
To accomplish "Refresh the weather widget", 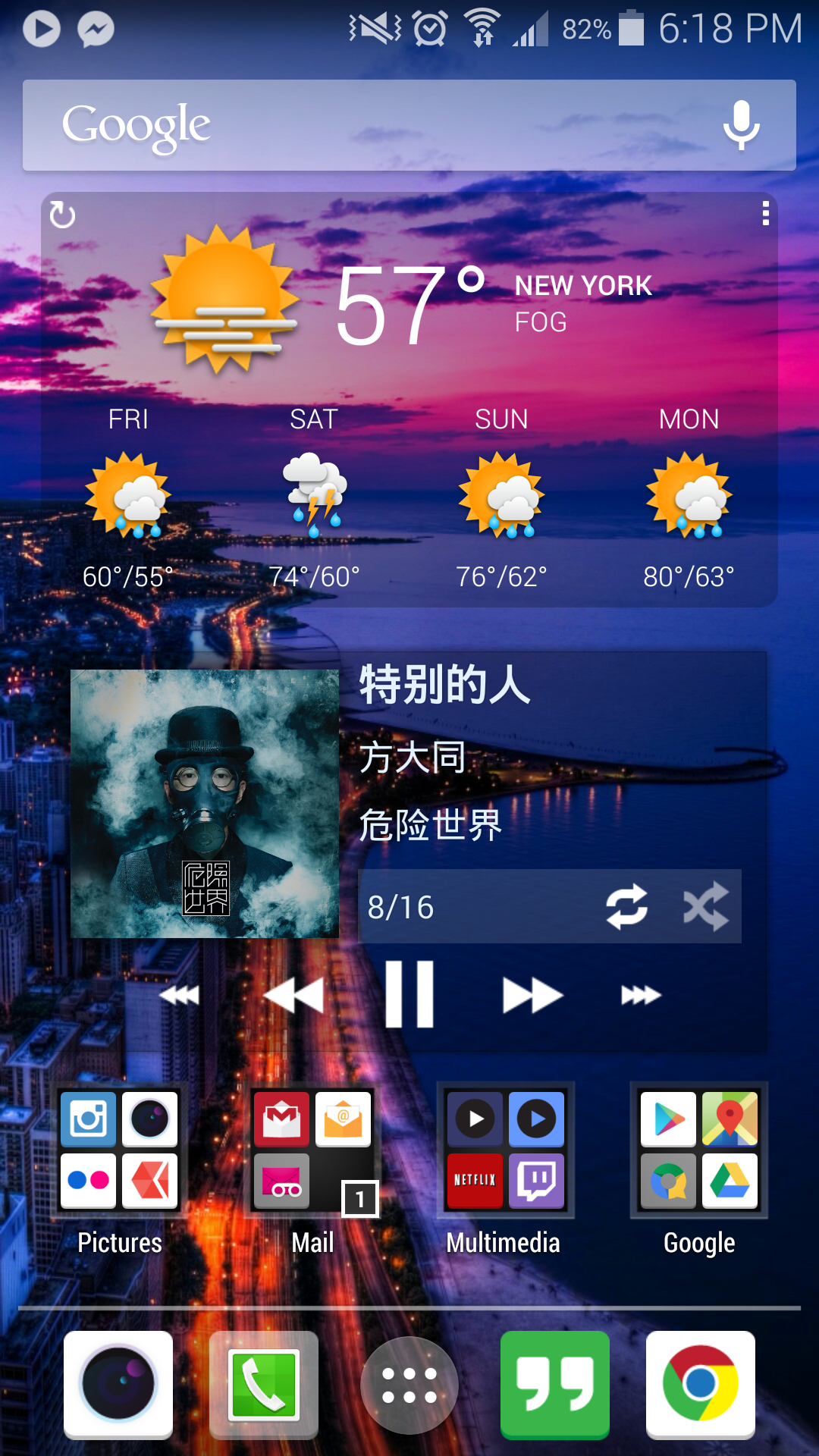I will point(62,215).
